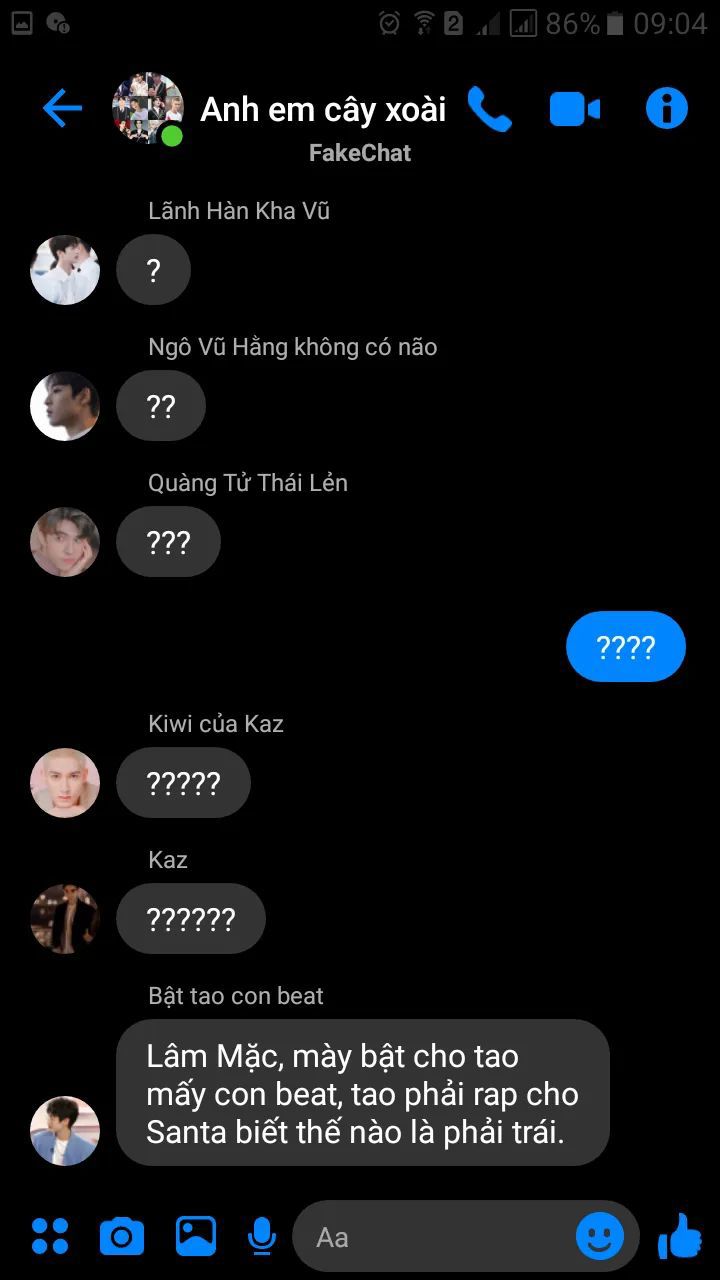Send a thumbs-up like
The width and height of the screenshot is (720, 1280).
pos(680,1237)
